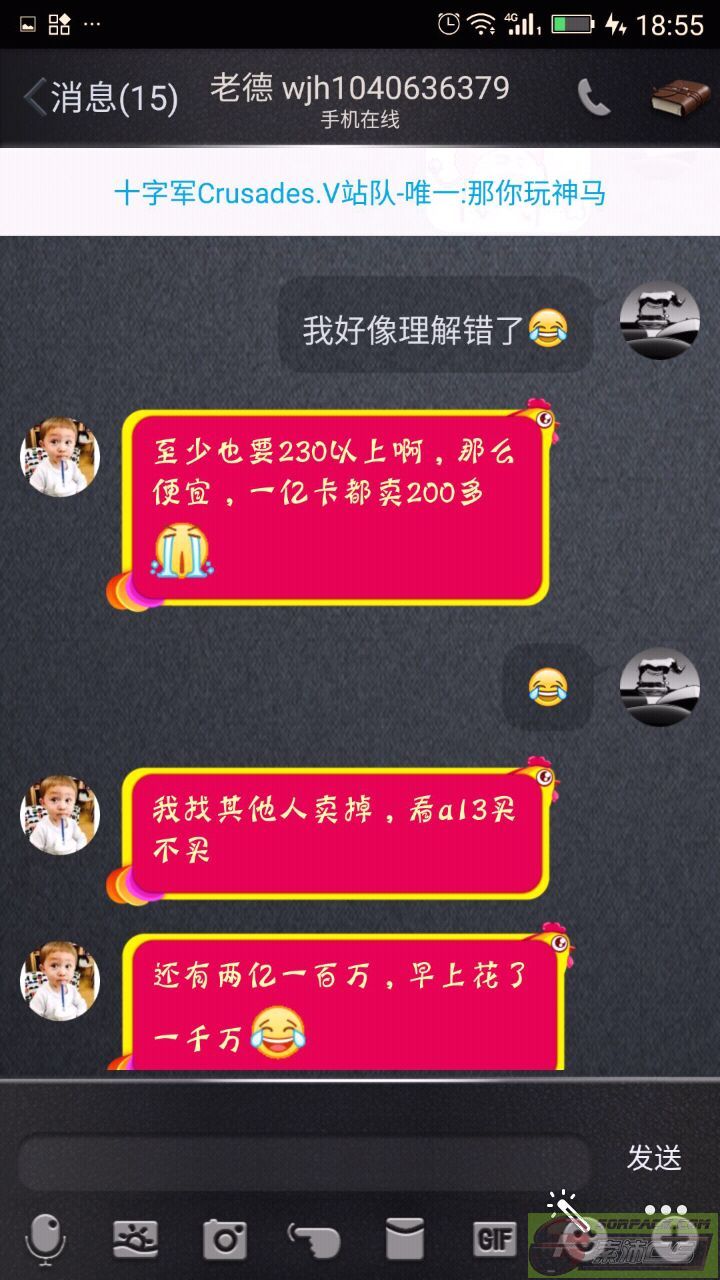720x1280 pixels.
Task: Record a voice message with the microphone
Action: click(x=46, y=1240)
